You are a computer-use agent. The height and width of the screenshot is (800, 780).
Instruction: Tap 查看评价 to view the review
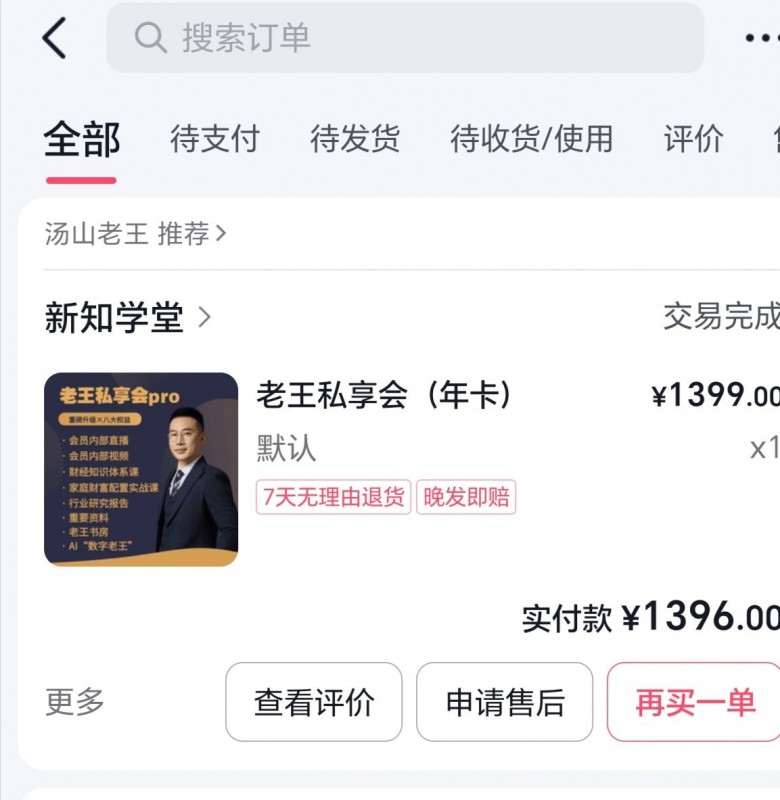(x=314, y=702)
